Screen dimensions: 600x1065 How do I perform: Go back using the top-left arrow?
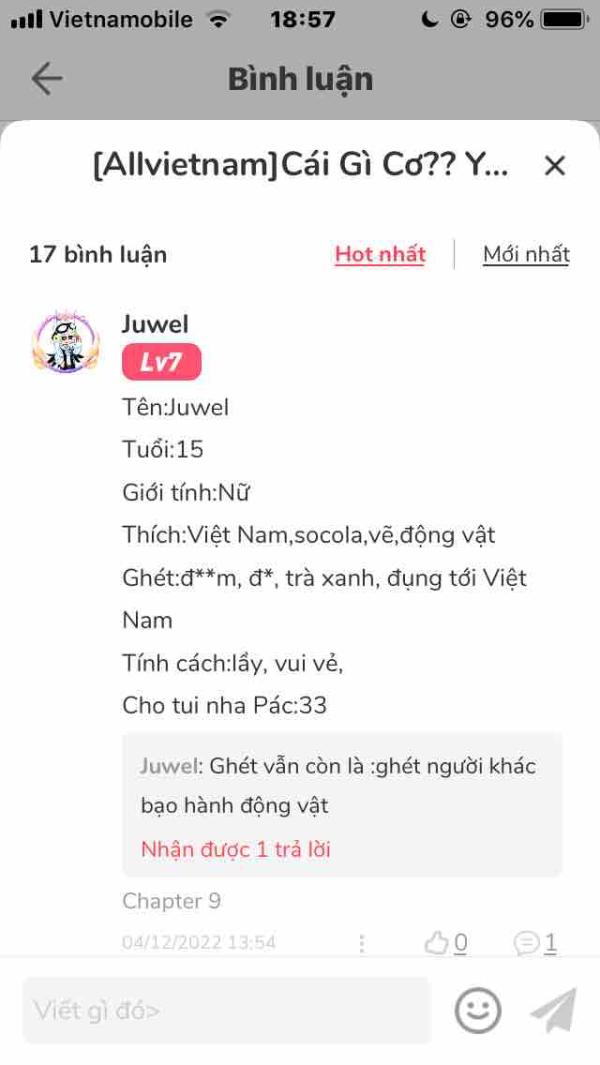click(47, 79)
